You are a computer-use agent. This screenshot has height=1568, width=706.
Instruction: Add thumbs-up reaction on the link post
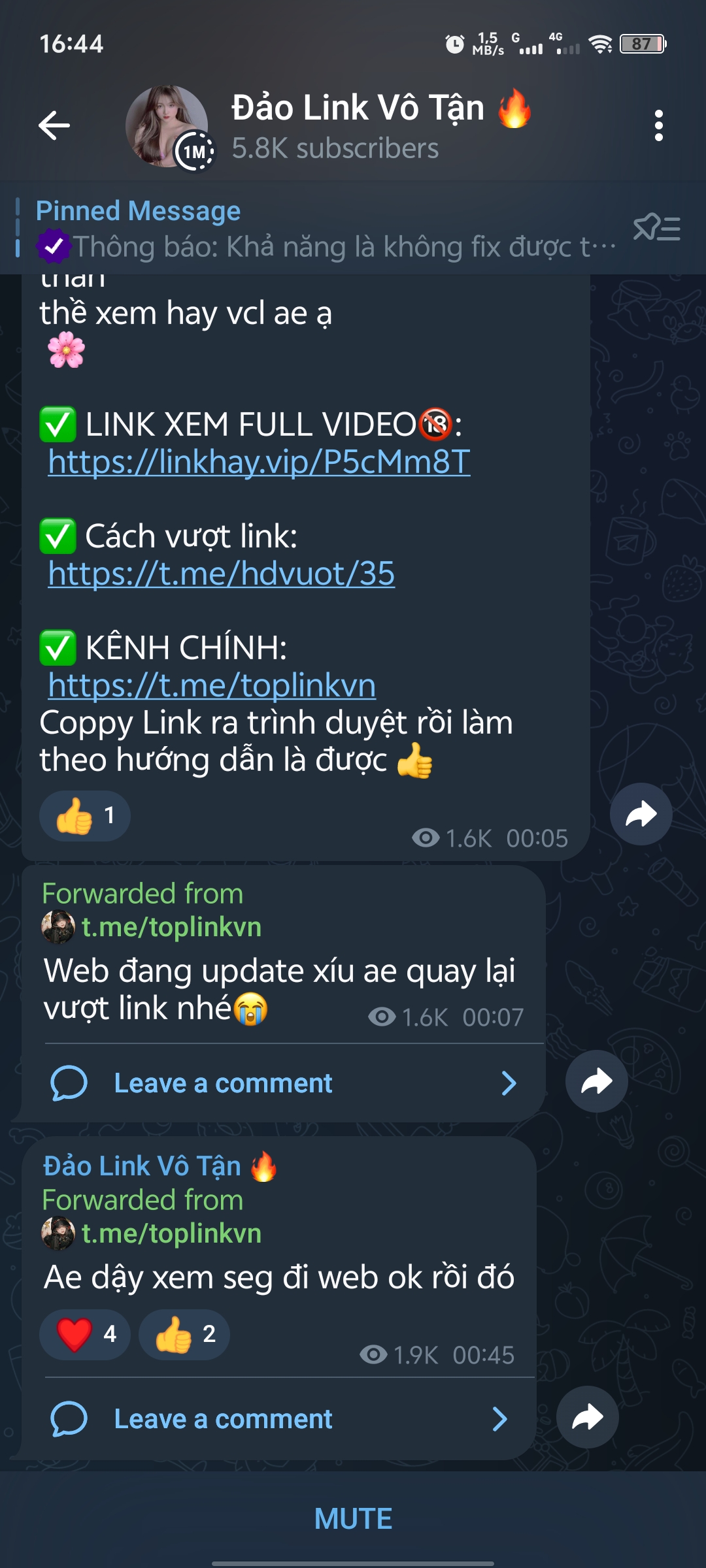[x=85, y=816]
